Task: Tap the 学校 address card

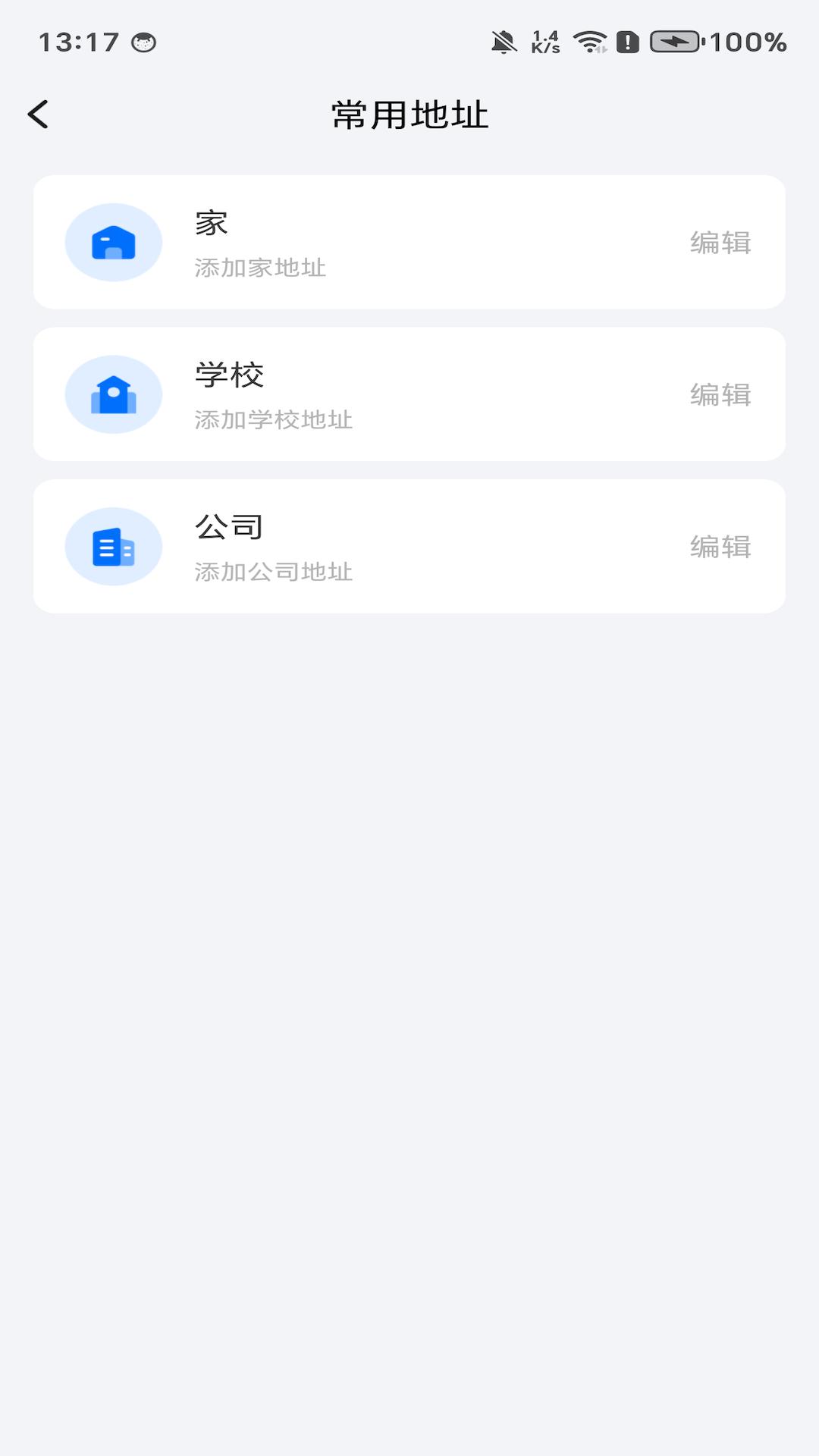Action: 409,394
